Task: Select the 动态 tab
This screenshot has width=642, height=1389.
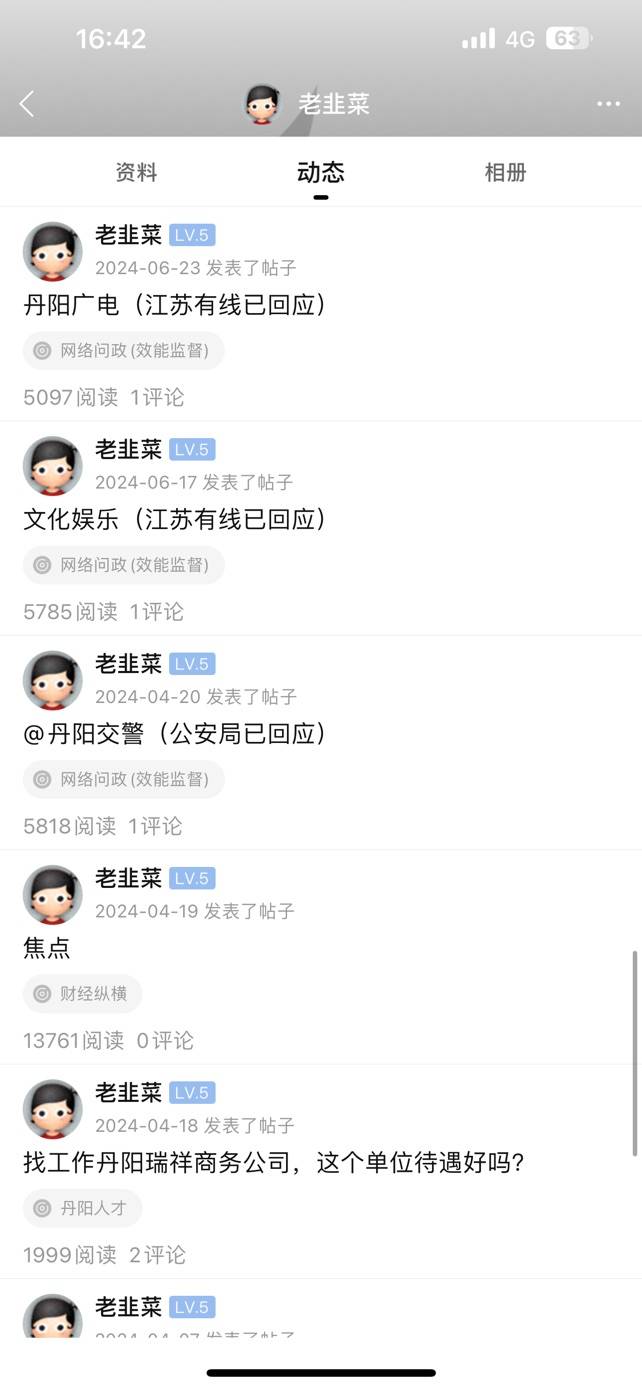Action: coord(320,173)
